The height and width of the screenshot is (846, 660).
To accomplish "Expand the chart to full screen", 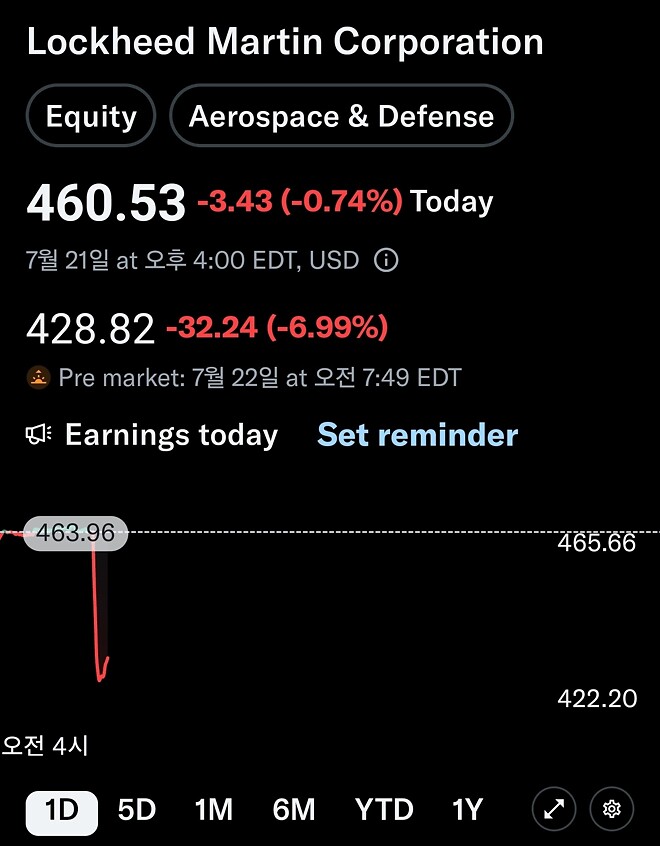I will click(553, 809).
